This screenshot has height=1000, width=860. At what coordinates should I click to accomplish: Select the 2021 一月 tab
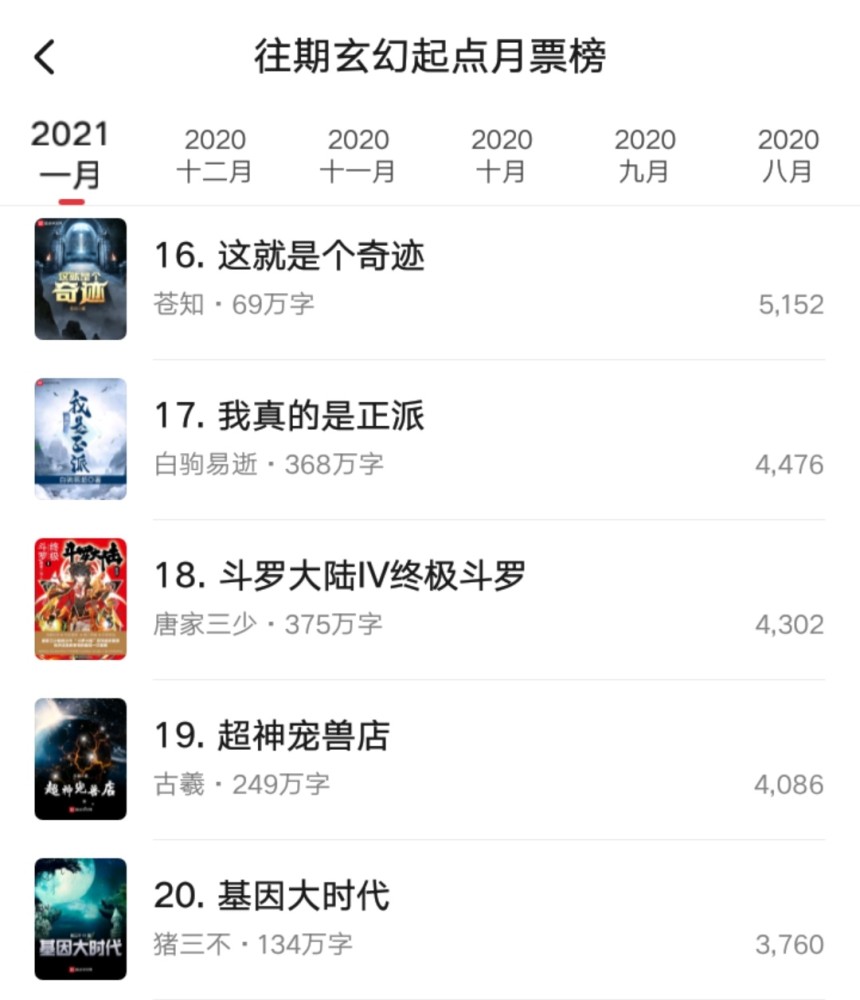click(x=70, y=154)
